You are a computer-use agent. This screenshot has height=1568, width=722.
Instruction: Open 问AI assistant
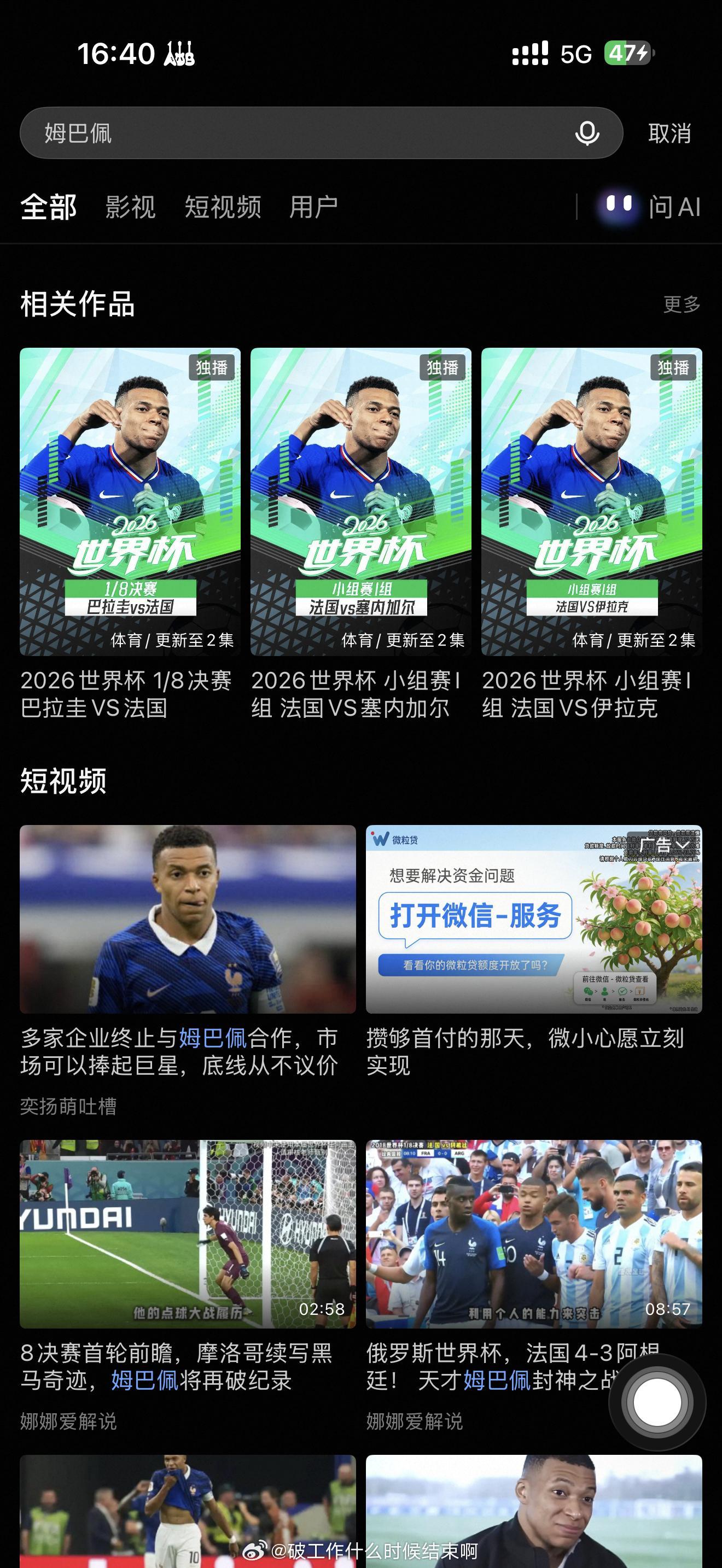[649, 207]
